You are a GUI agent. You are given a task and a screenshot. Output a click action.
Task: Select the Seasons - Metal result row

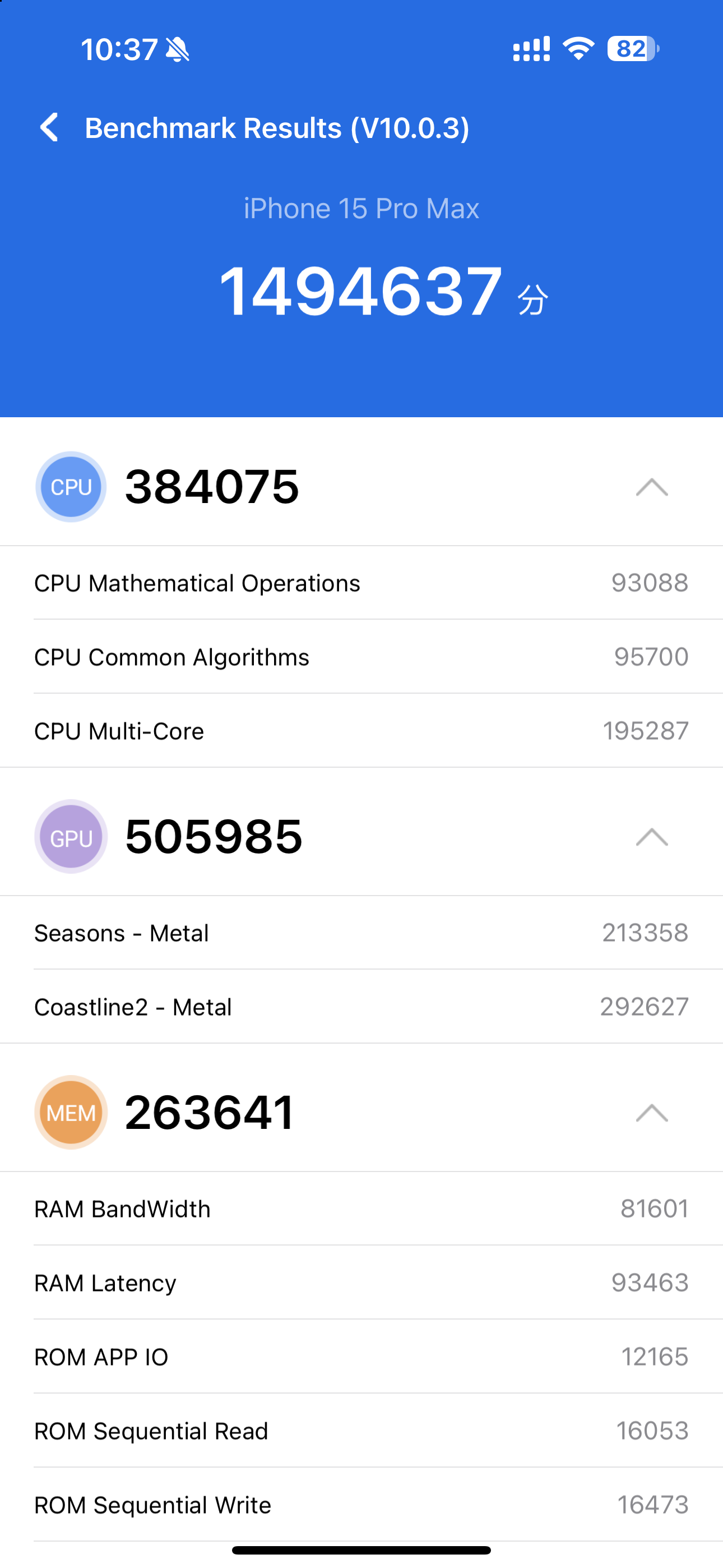pyautogui.click(x=361, y=933)
